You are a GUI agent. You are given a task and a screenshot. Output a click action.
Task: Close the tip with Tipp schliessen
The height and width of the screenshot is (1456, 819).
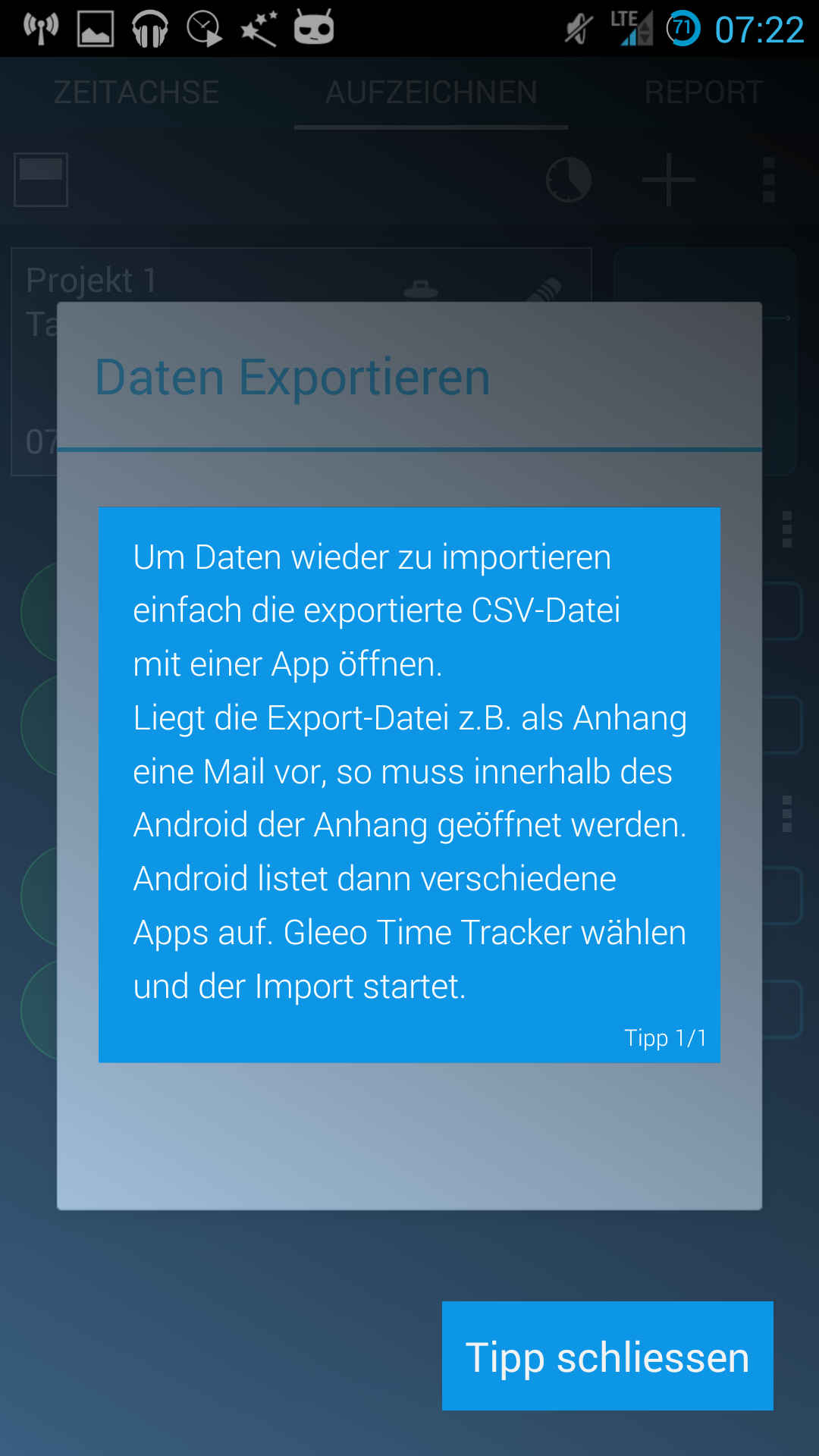(607, 1356)
